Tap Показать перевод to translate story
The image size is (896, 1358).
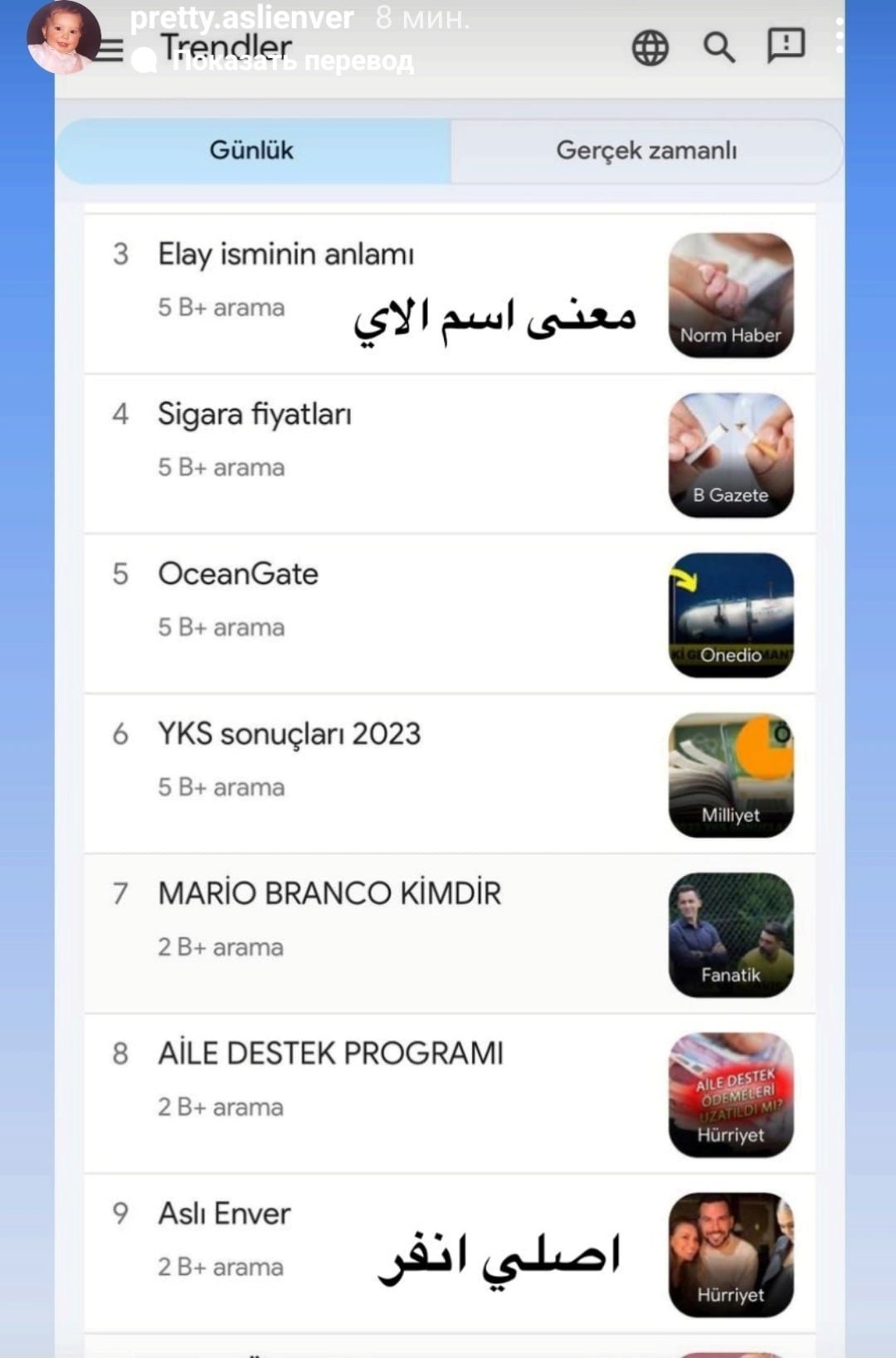[x=290, y=61]
